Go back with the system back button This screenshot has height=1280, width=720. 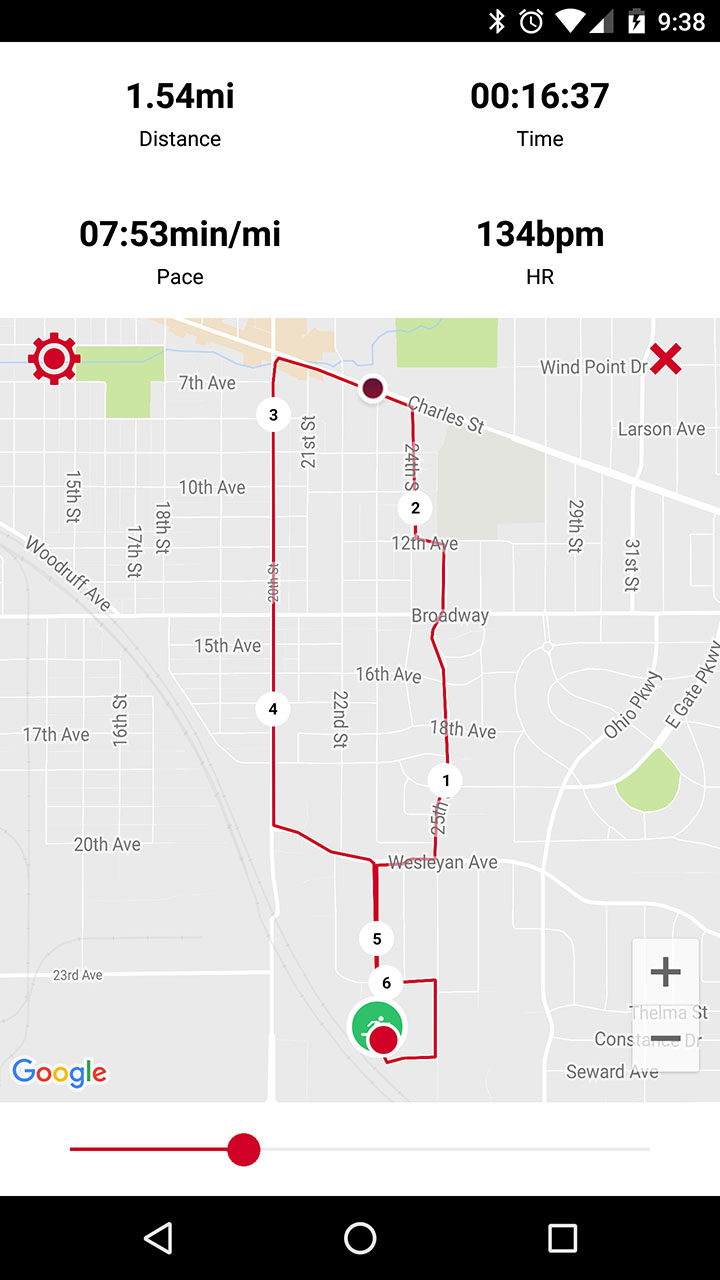tap(158, 1238)
